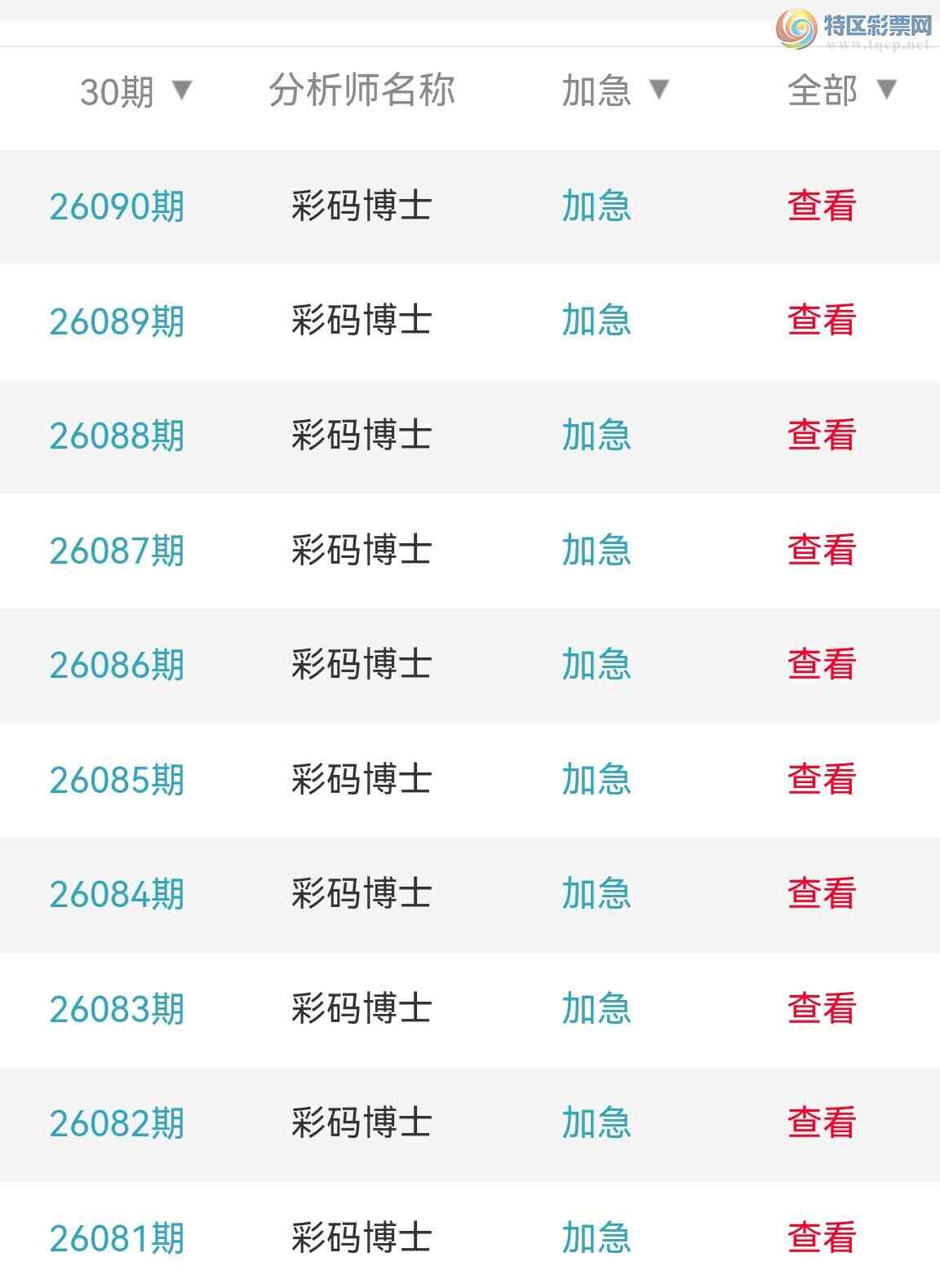Viewport: 940px width, 1288px height.
Task: Open the 全部 filter dropdown
Action: tap(841, 90)
